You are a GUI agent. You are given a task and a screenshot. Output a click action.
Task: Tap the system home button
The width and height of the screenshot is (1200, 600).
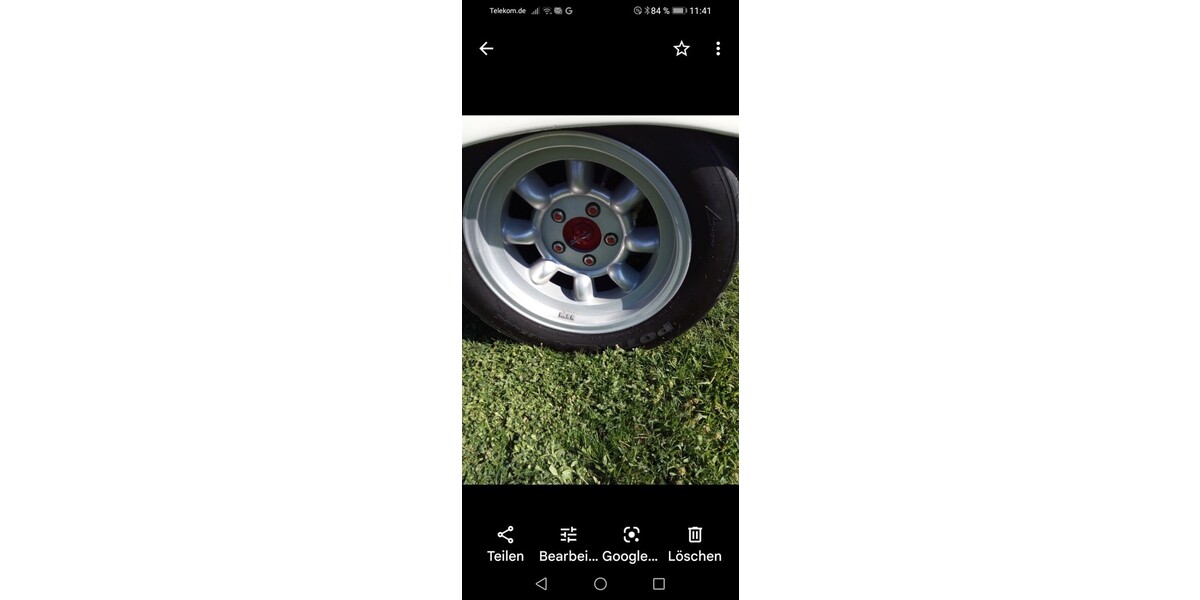pos(600,584)
